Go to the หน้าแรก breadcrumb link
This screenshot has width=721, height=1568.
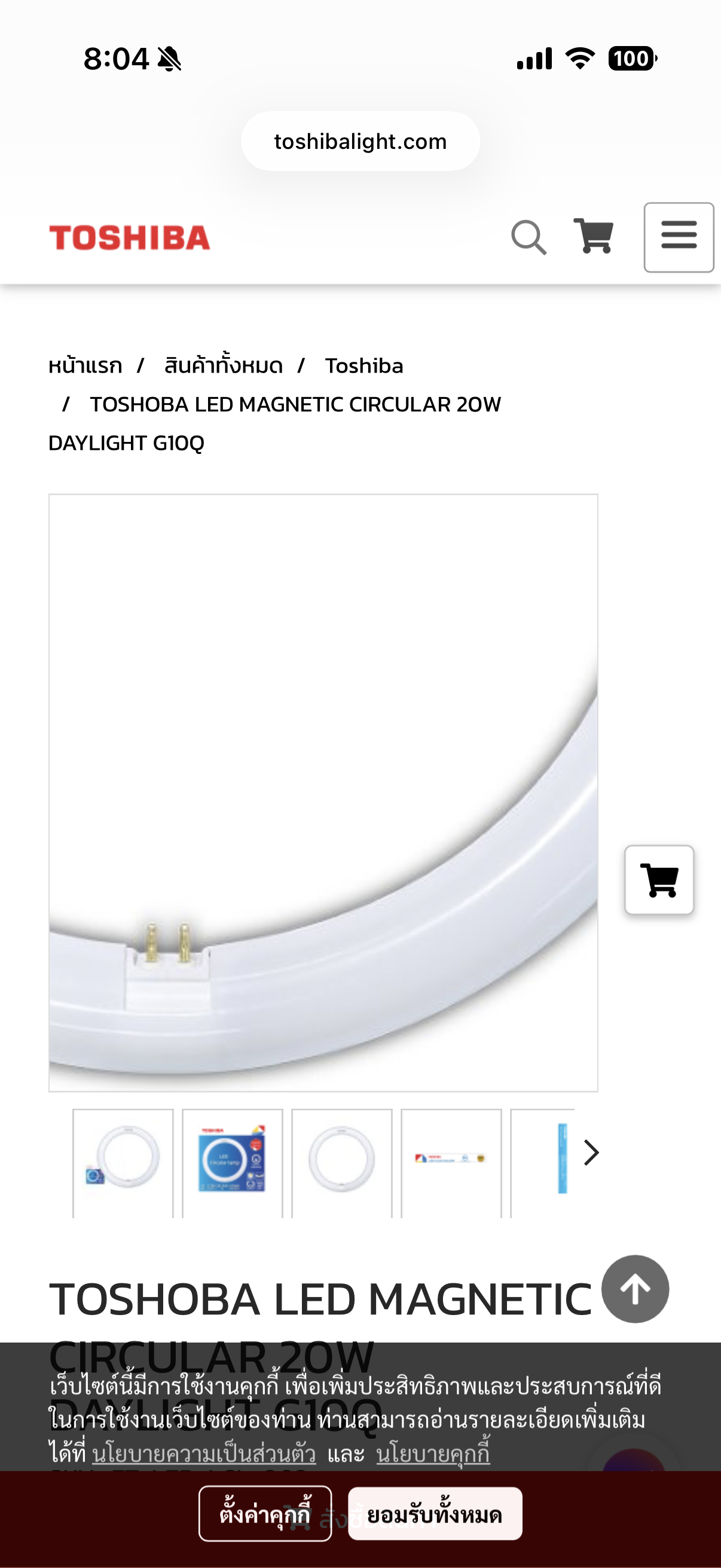click(x=85, y=366)
